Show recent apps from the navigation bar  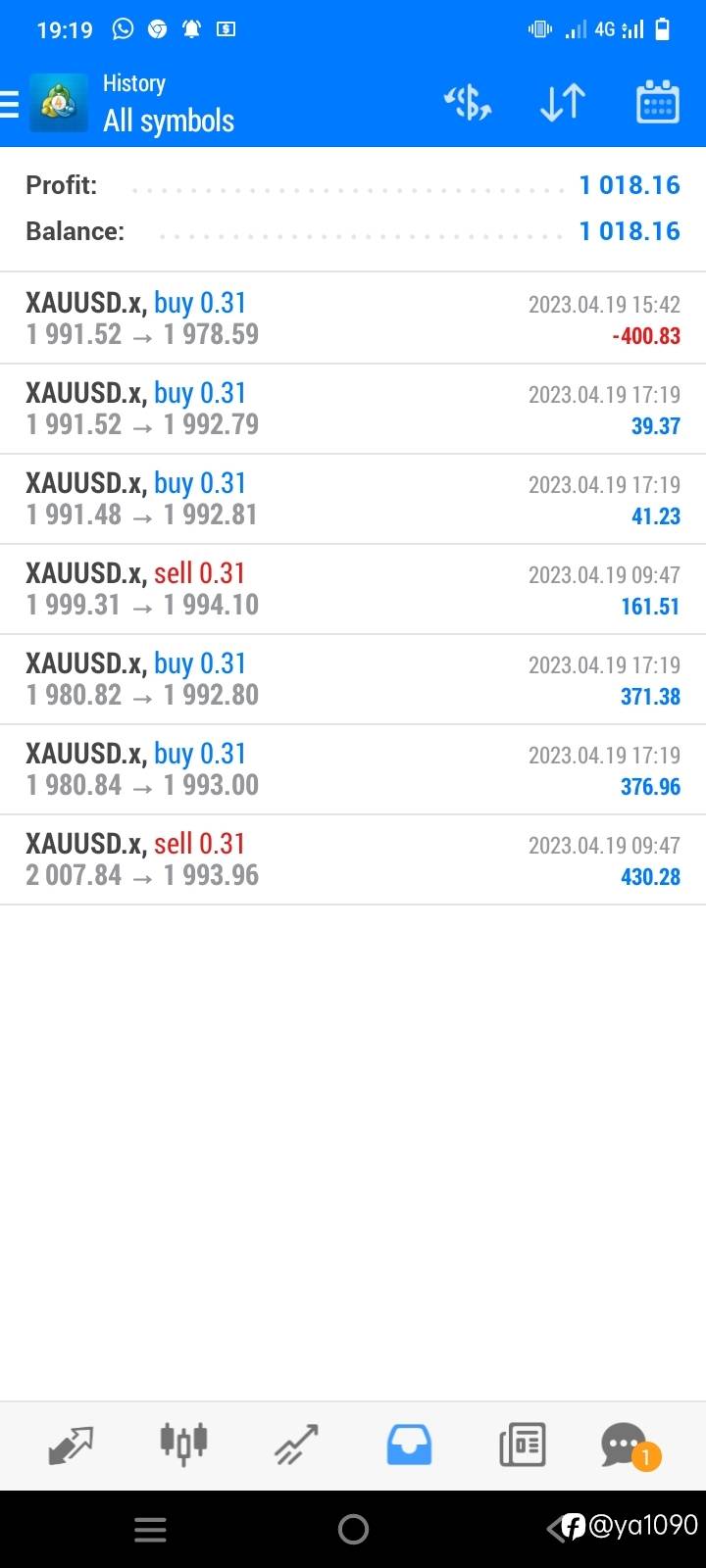tap(150, 1529)
